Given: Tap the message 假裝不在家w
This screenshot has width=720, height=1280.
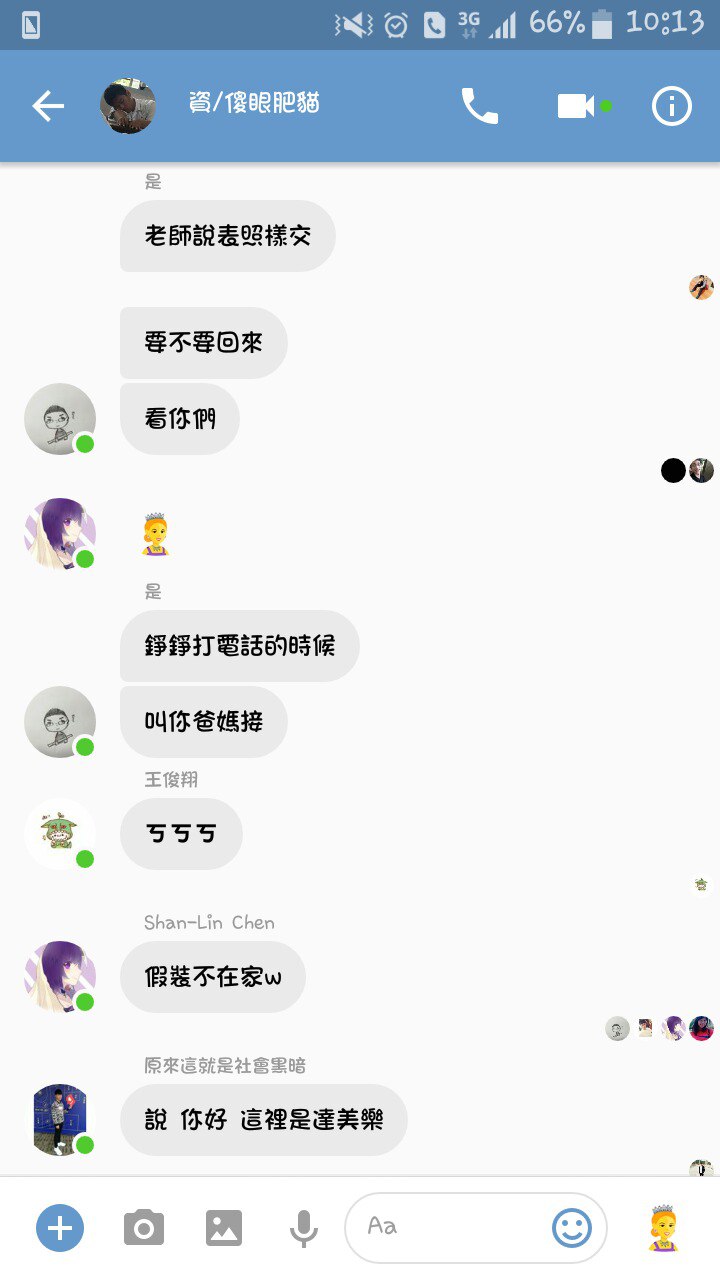Looking at the screenshot, I should [x=213, y=977].
